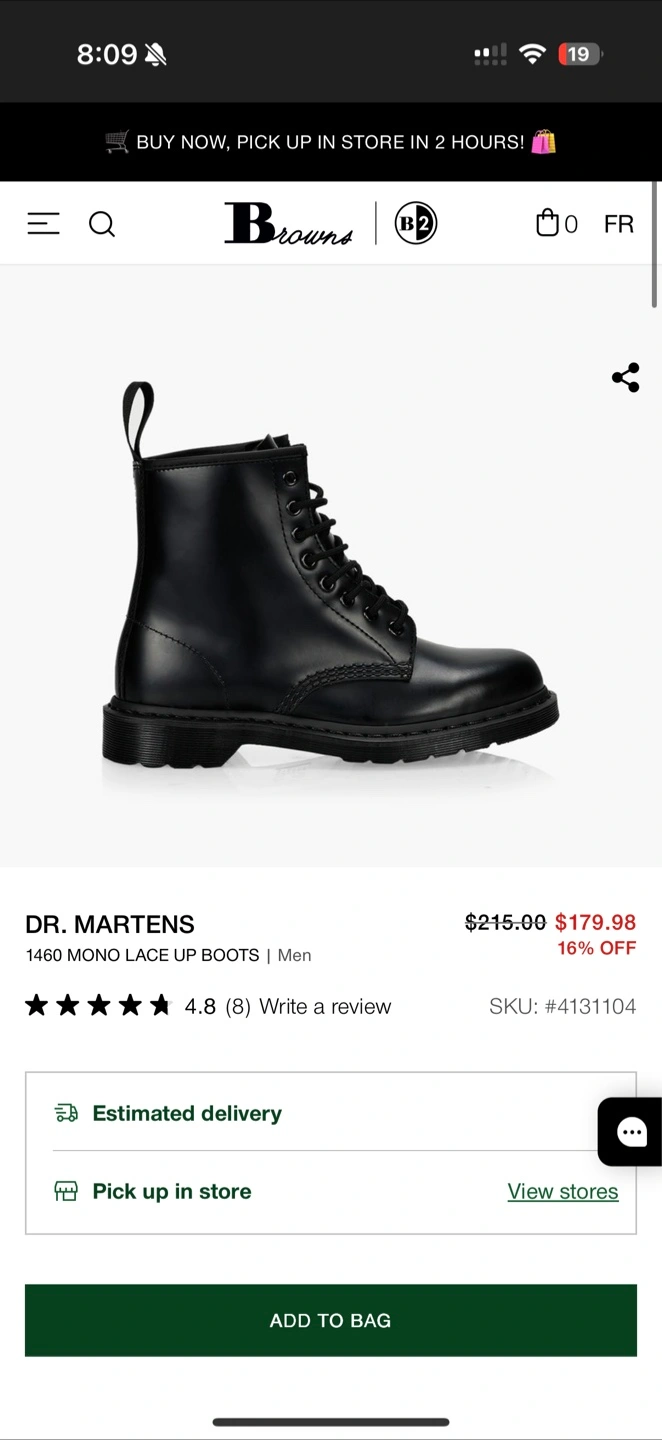Tap View stores link
This screenshot has height=1440, width=662.
[x=563, y=1191]
